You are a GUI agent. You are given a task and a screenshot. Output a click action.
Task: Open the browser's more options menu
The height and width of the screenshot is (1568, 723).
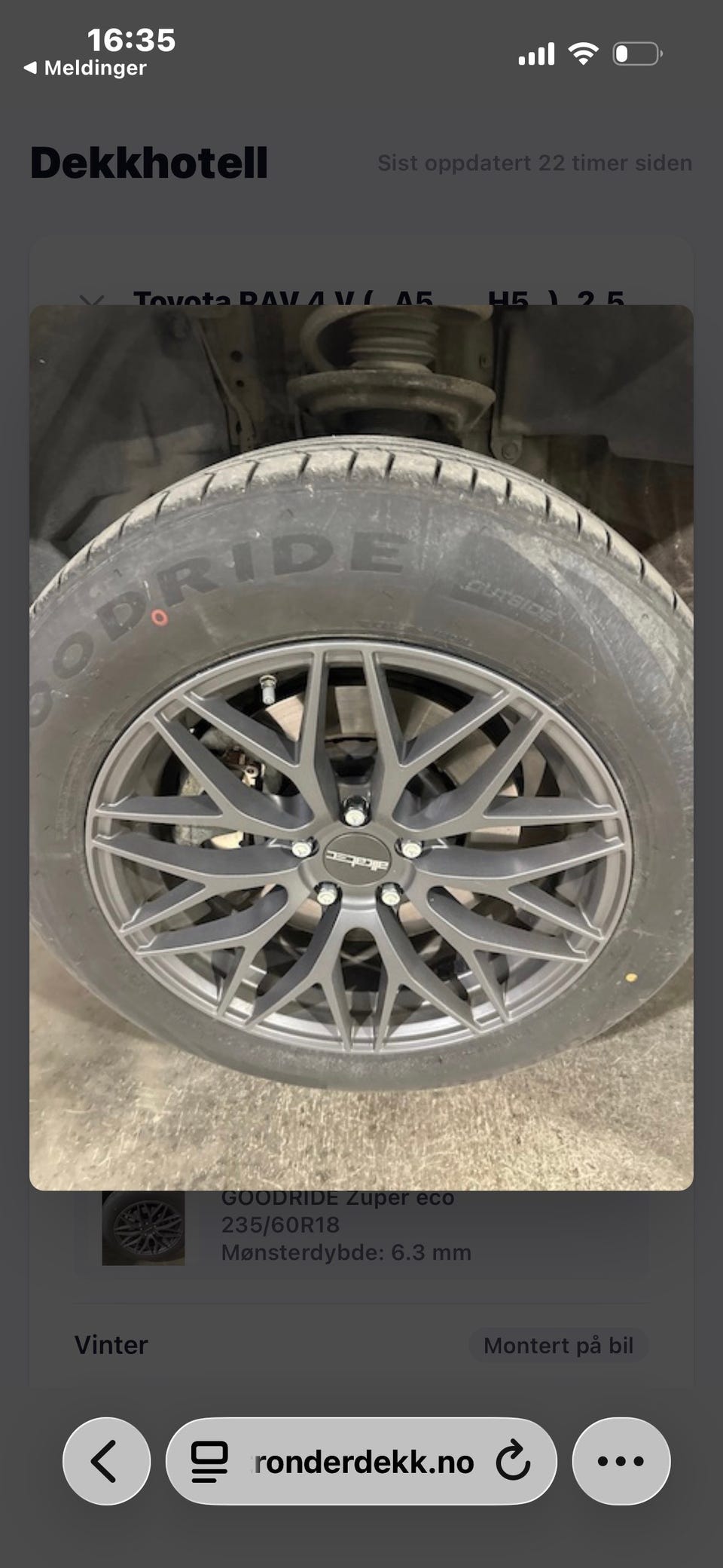[x=621, y=1461]
